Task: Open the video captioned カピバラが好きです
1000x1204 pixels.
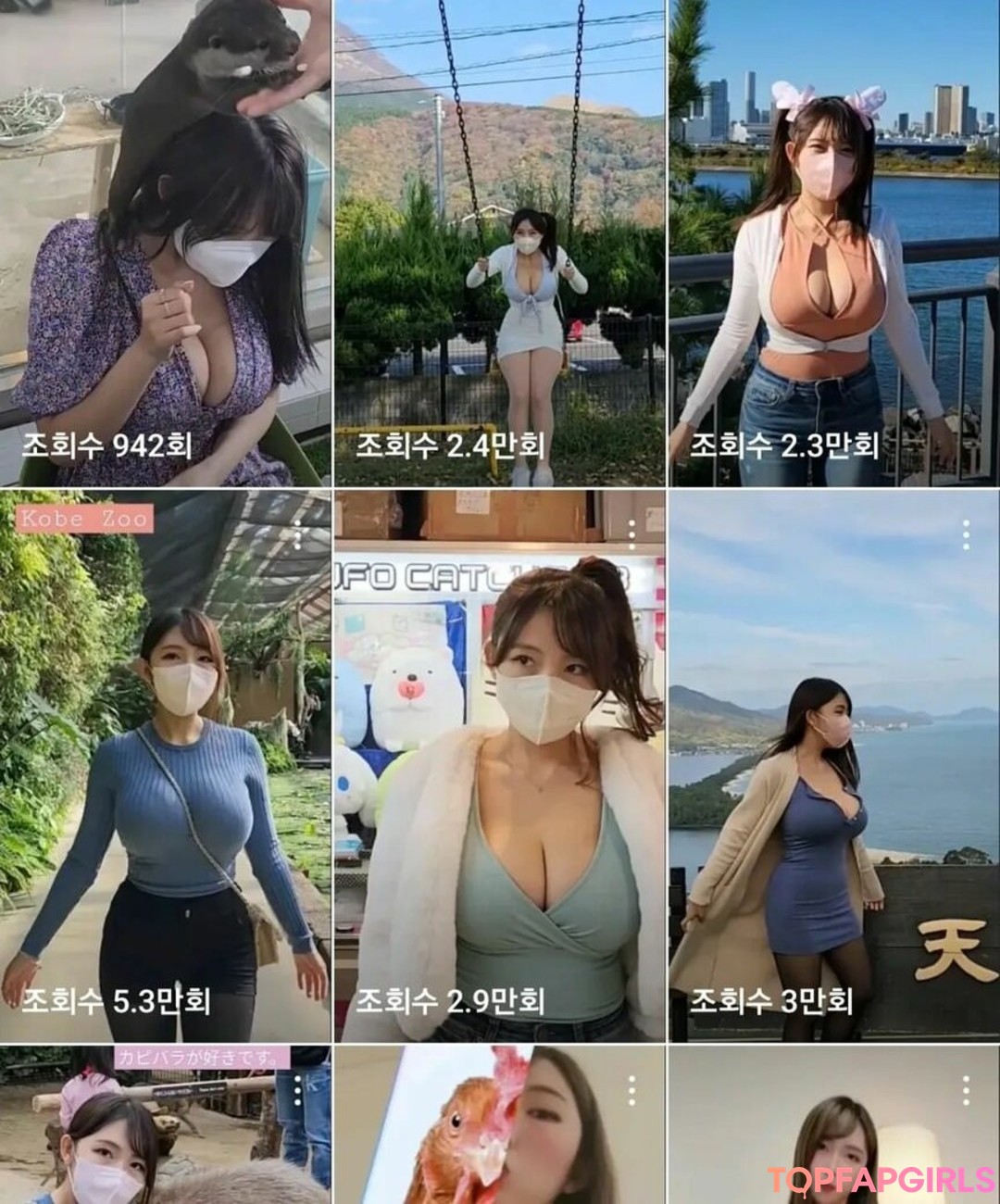Action: click(165, 1137)
